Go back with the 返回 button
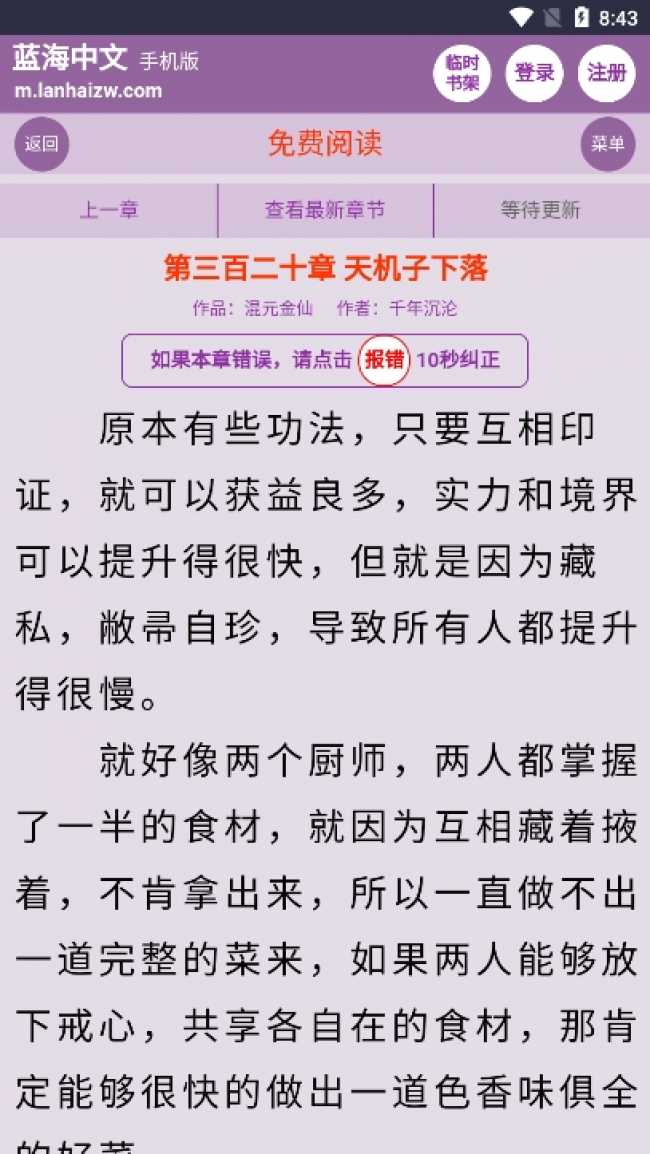This screenshot has height=1154, width=650. [x=42, y=144]
